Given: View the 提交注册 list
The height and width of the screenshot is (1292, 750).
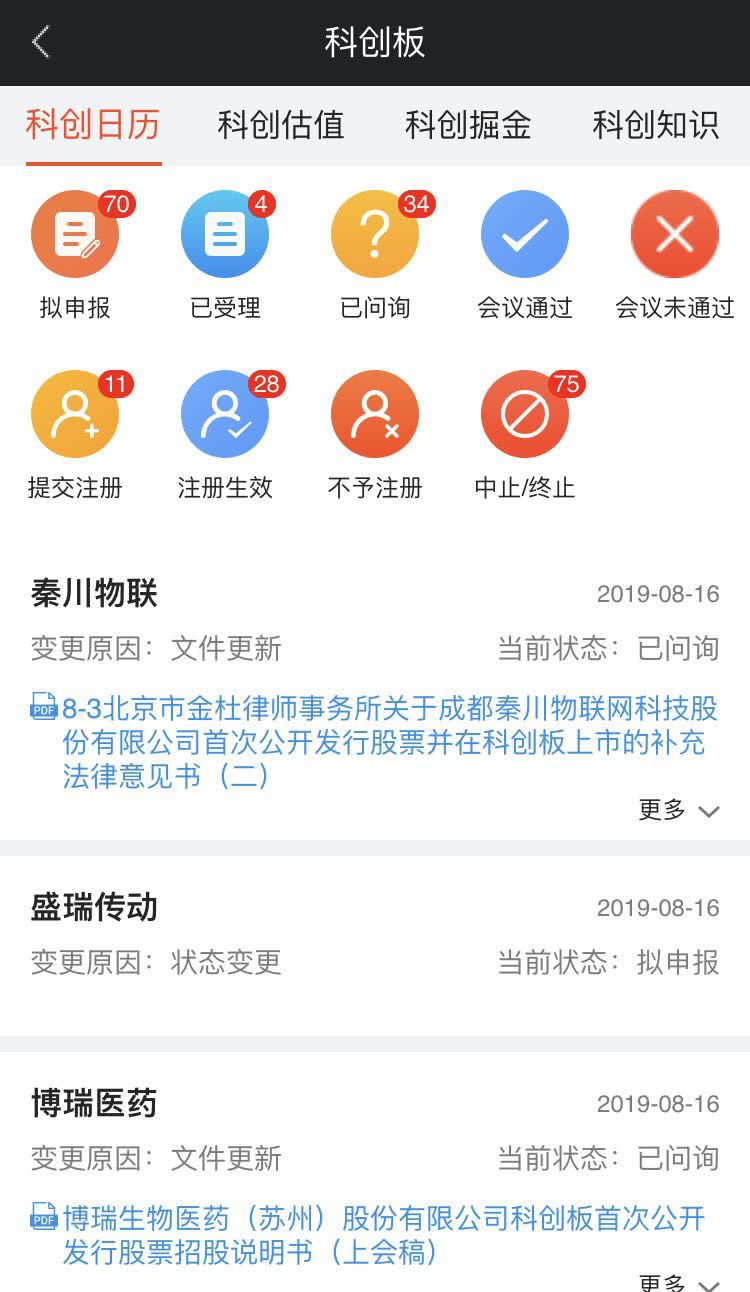Looking at the screenshot, I should (75, 435).
